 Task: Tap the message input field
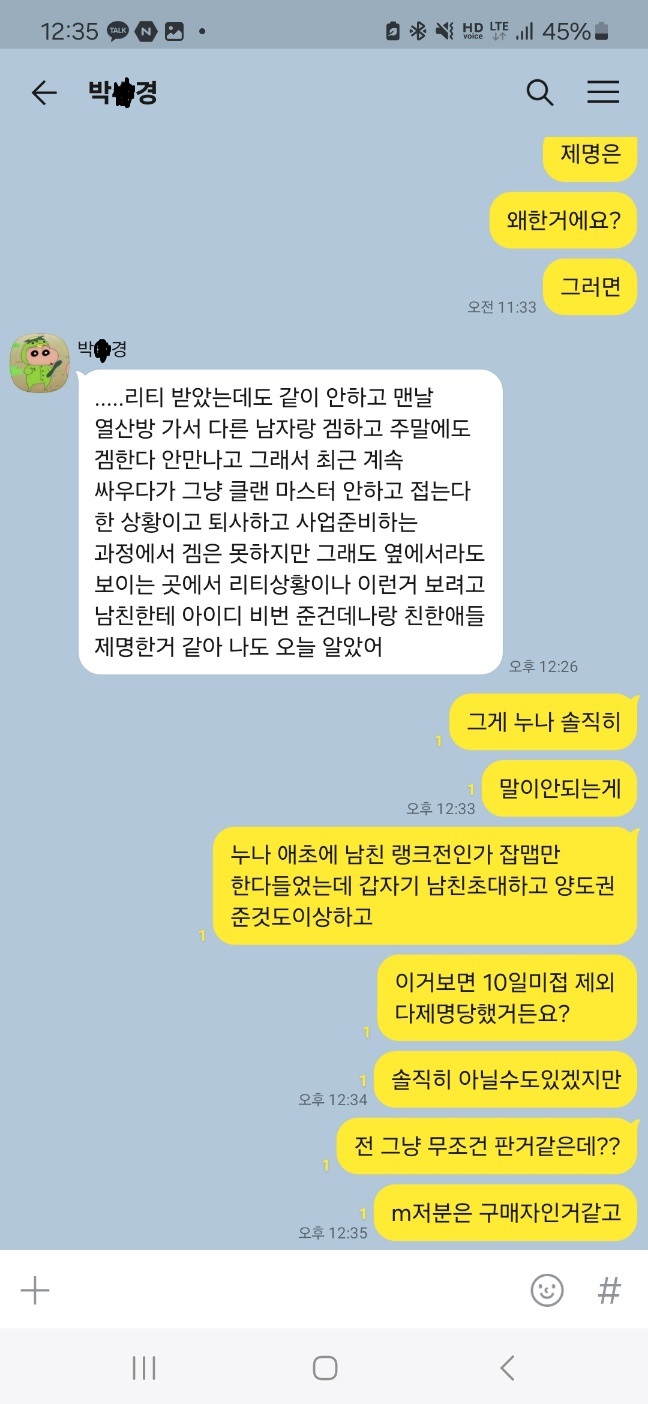click(280, 1290)
